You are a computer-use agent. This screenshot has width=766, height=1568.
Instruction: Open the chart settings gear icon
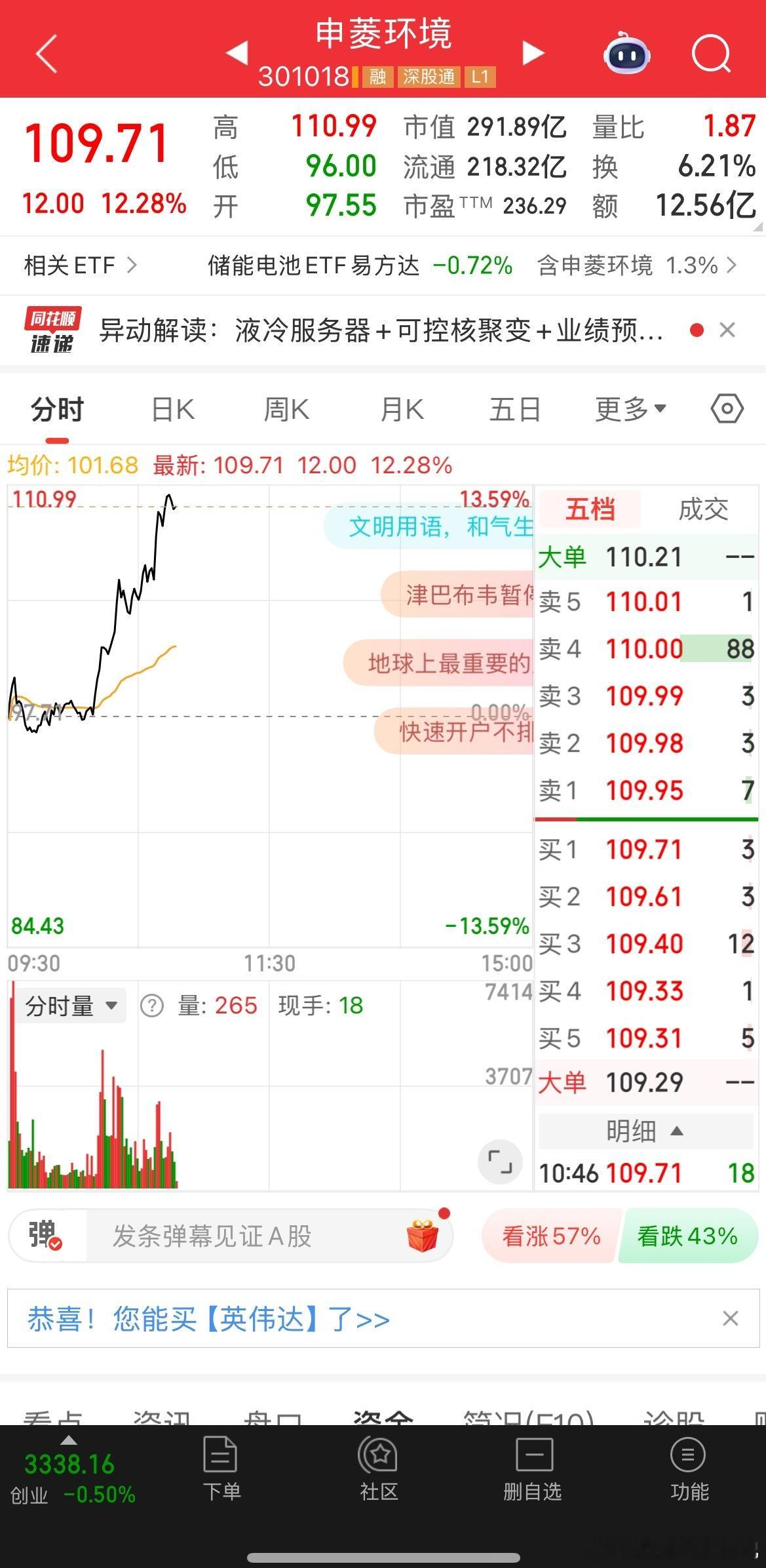(726, 408)
